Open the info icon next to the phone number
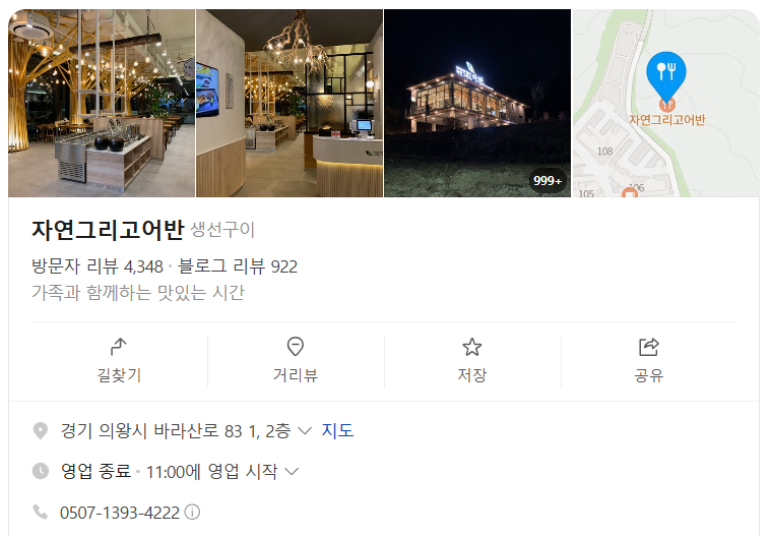769x538 pixels. 192,512
